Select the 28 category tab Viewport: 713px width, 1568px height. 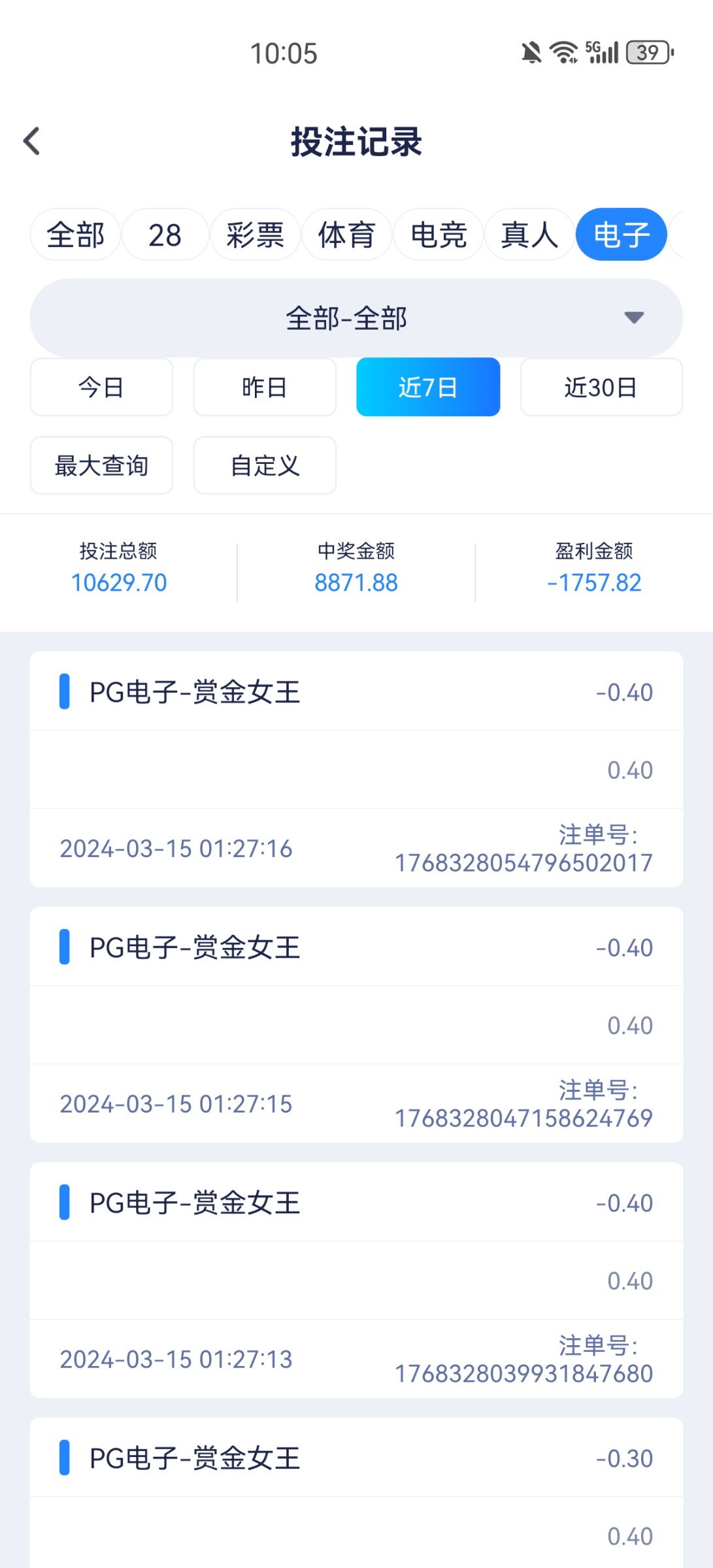(x=165, y=235)
